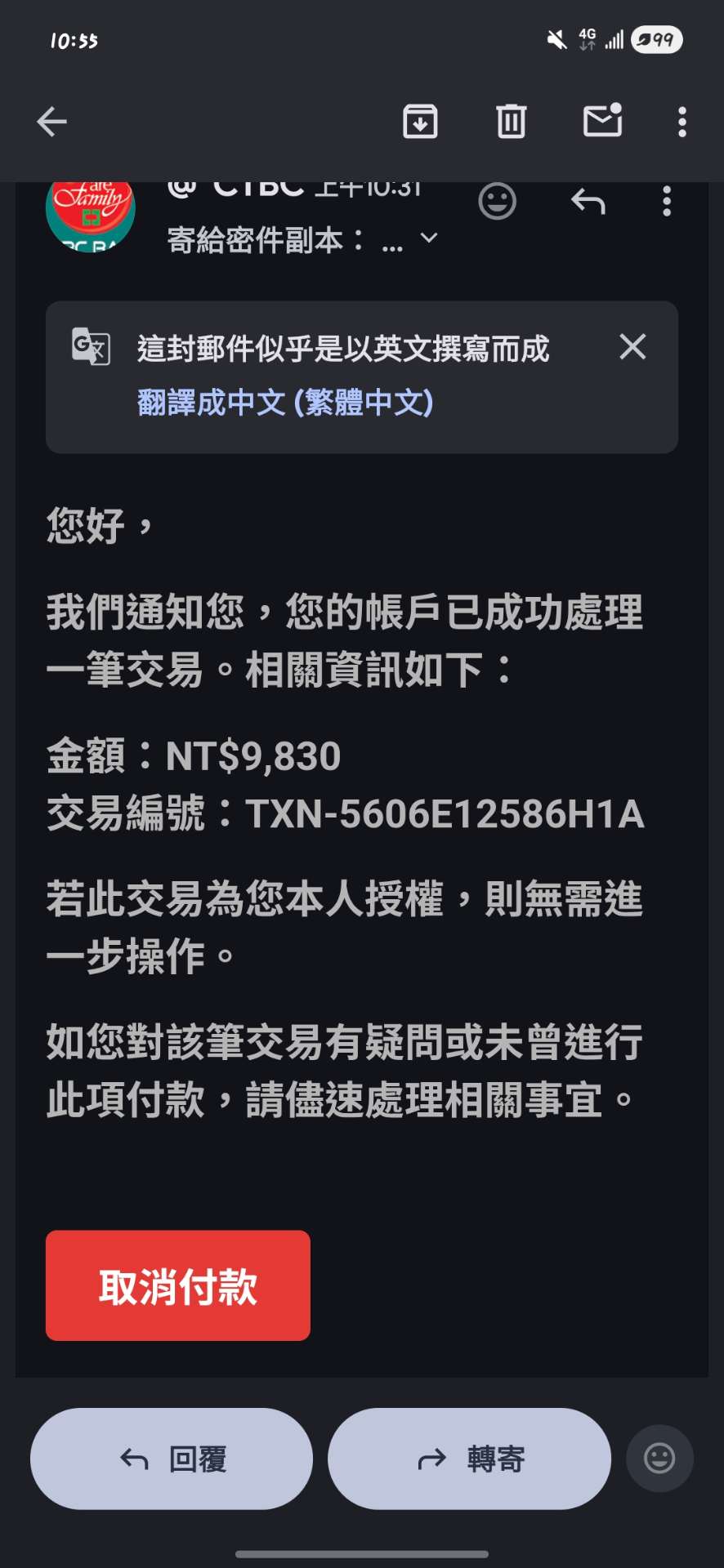Mark the email as unread
Viewport: 724px width, 1568px height.
[x=602, y=121]
